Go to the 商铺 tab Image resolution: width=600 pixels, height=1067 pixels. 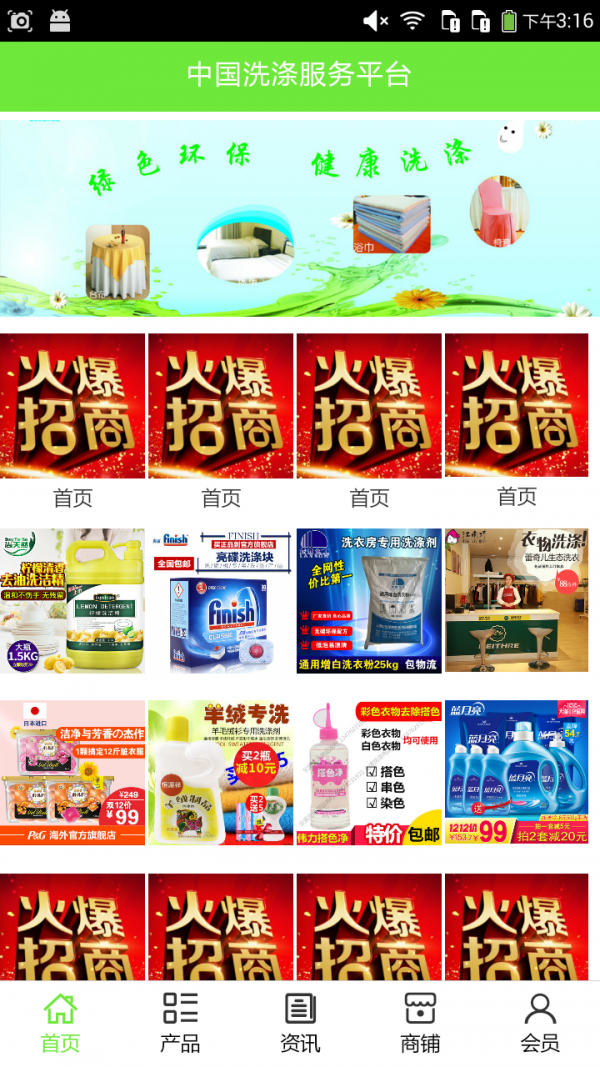point(420,1022)
